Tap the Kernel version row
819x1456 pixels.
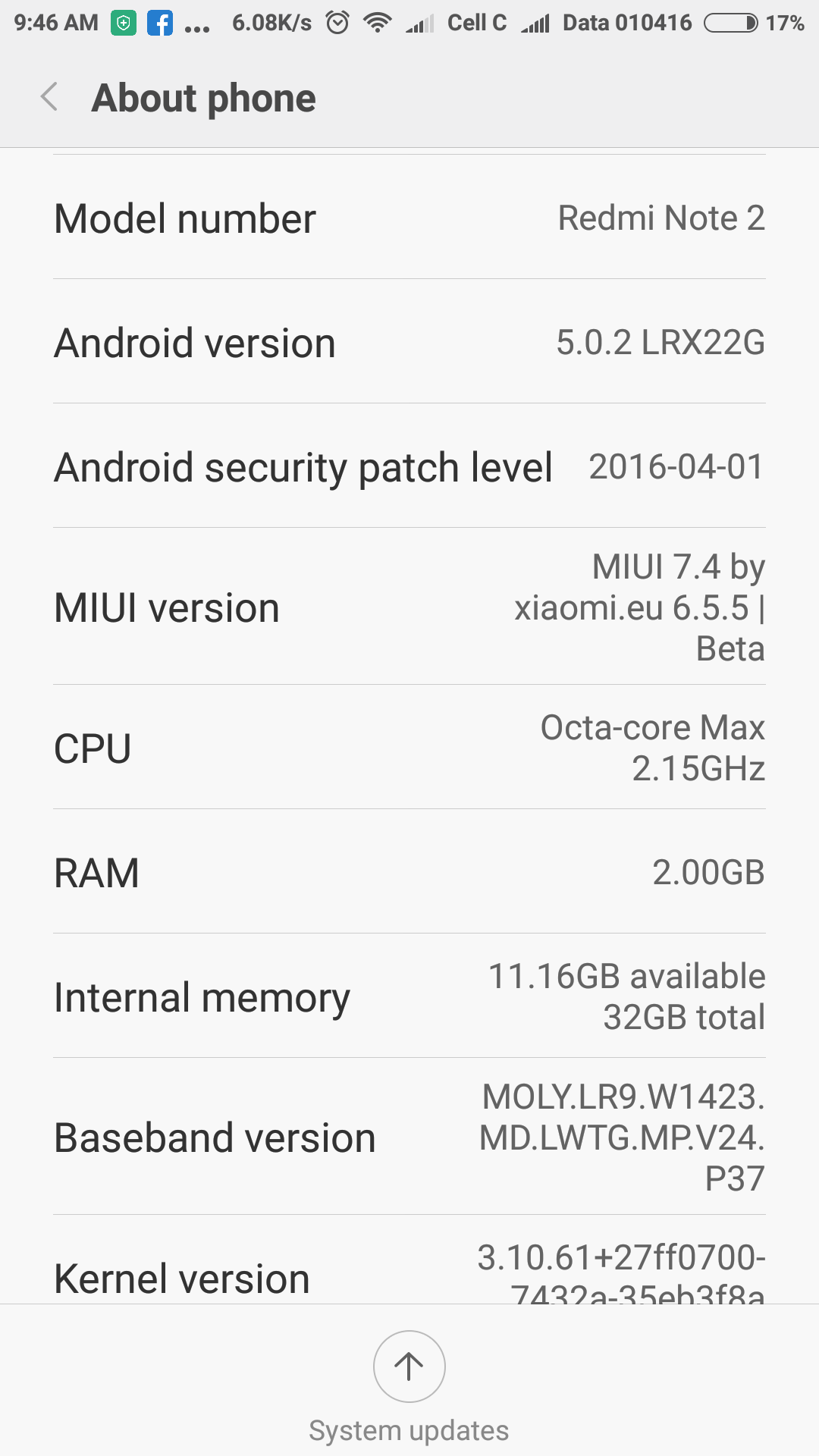click(409, 1260)
